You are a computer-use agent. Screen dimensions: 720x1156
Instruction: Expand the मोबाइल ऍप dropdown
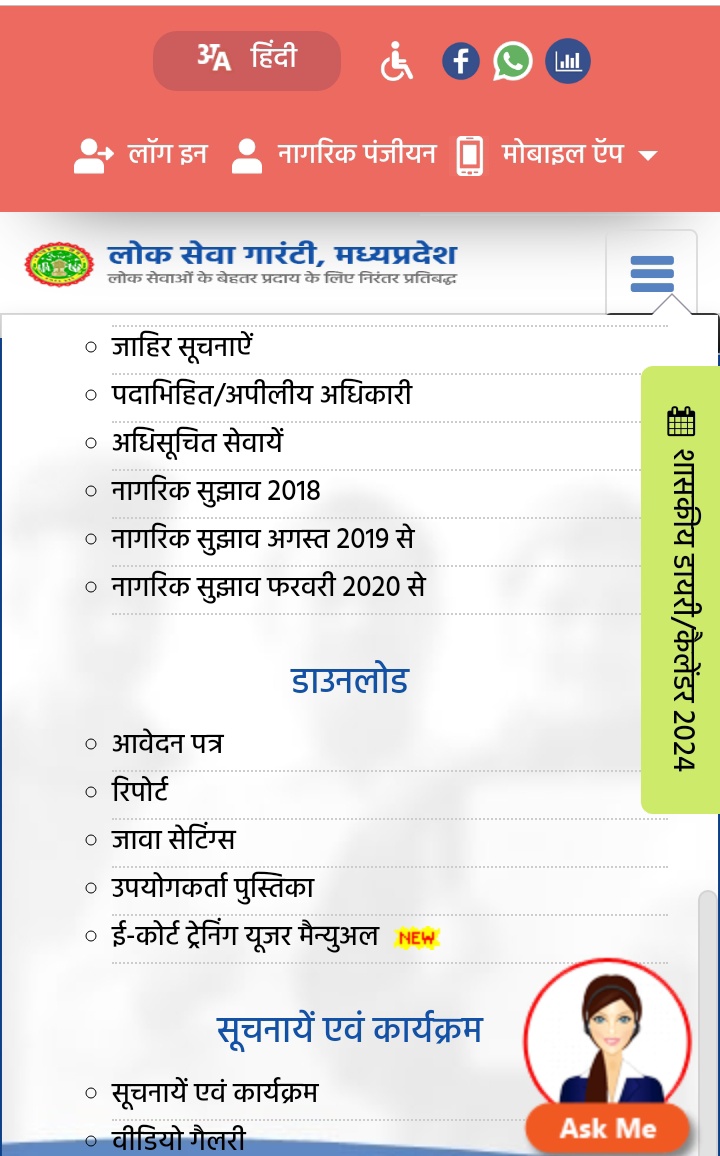(560, 154)
